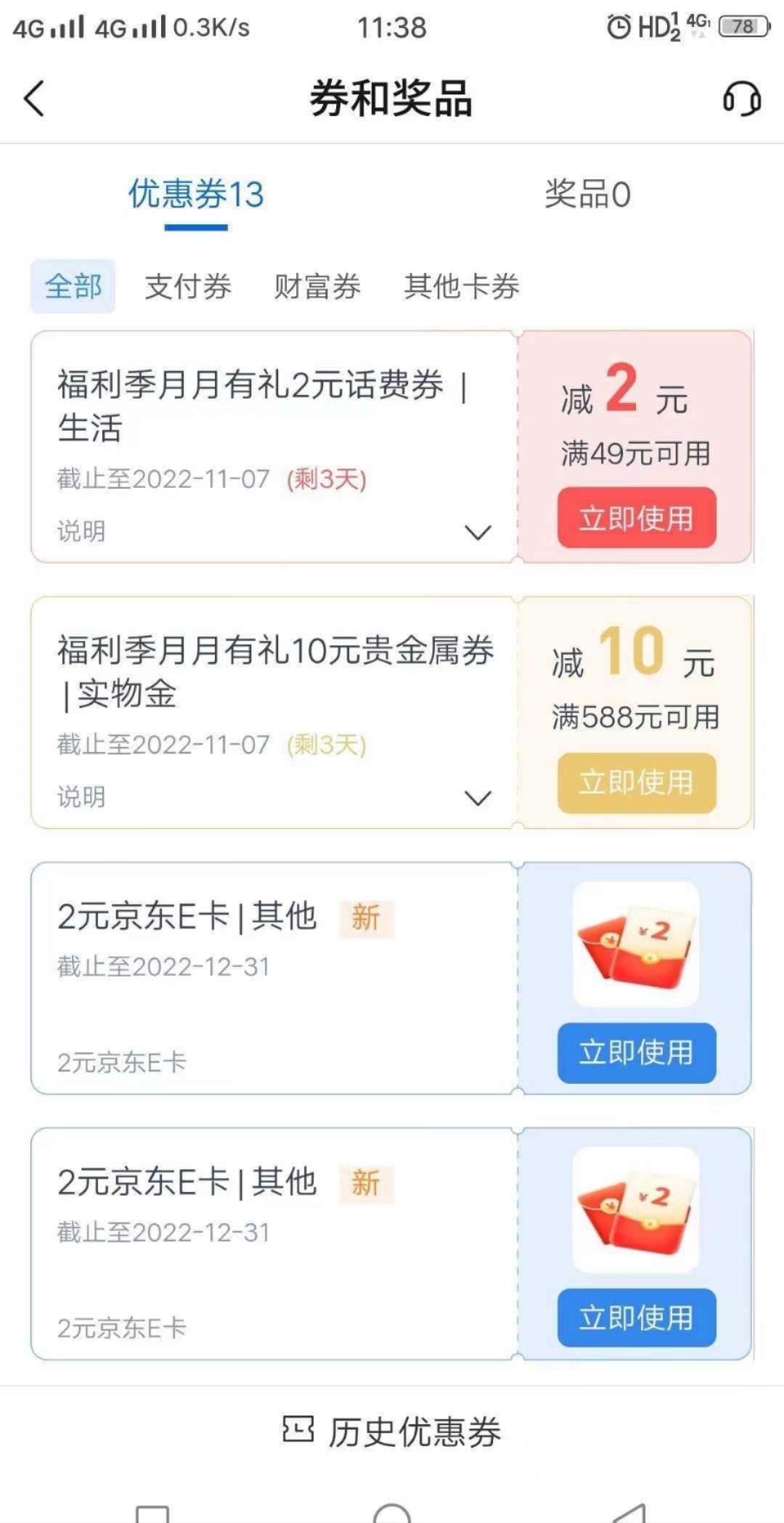
Task: Expand 说明 for the 2元话费券 coupon
Action: 477,532
